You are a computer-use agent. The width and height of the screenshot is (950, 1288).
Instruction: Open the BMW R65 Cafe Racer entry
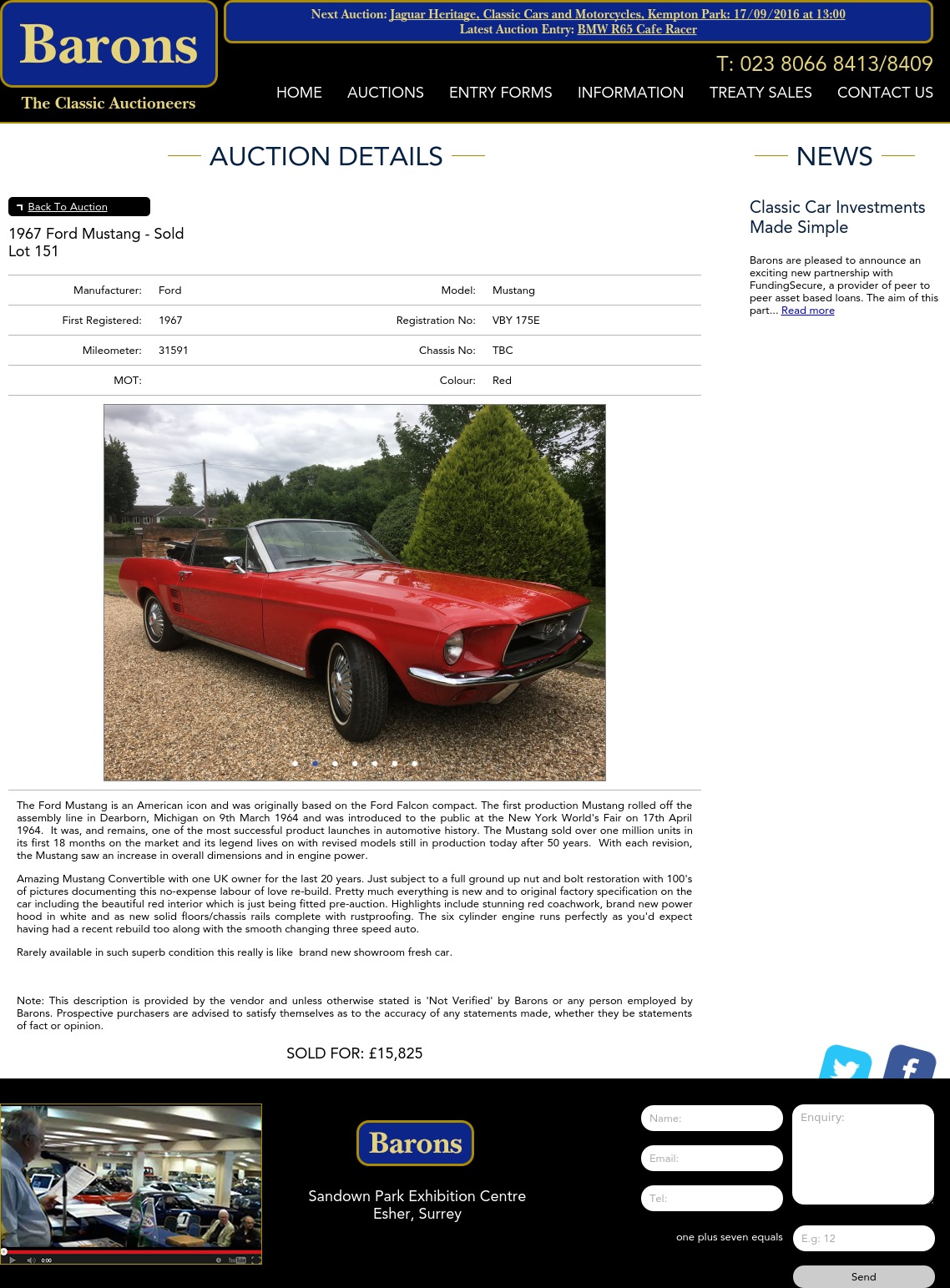(x=637, y=29)
